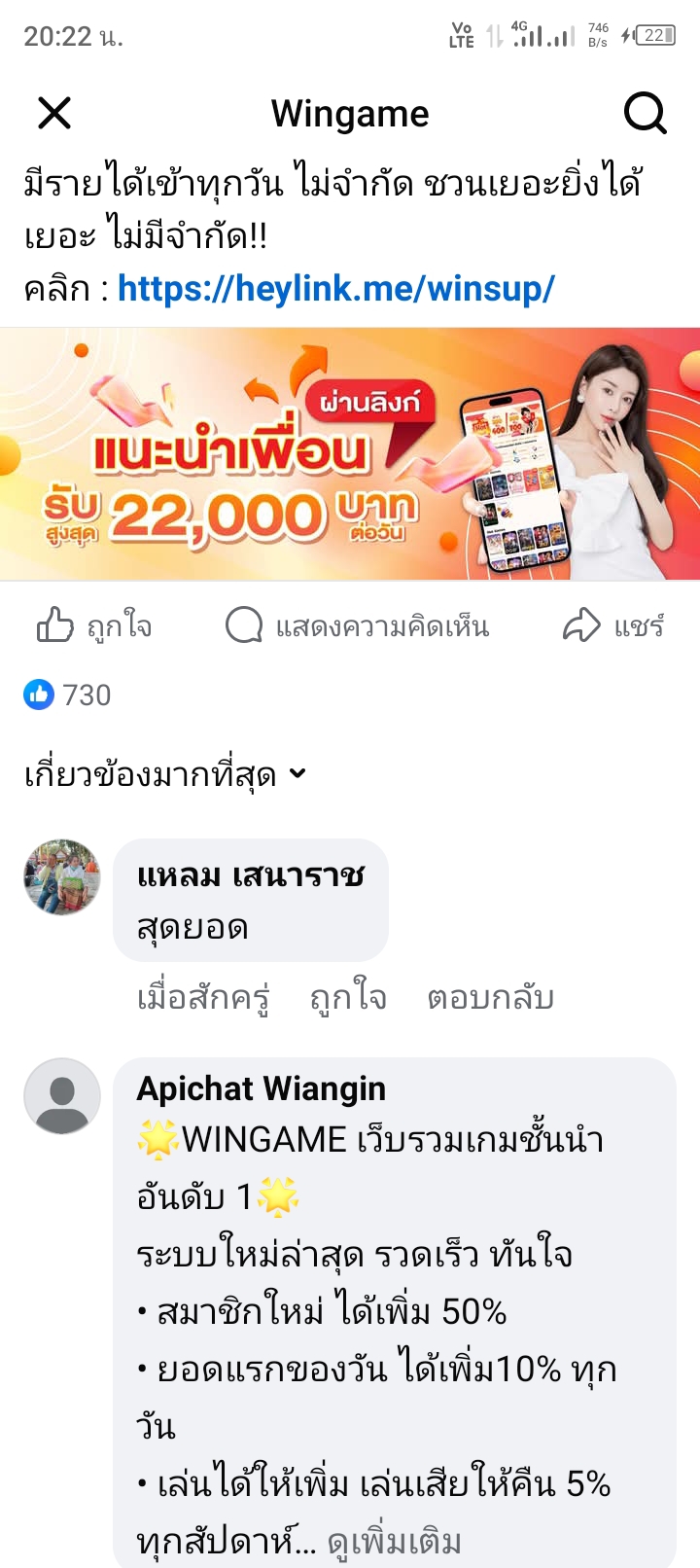The image size is (700, 1568).
Task: Open แหลม เสนาราช's profile picture
Action: click(62, 877)
